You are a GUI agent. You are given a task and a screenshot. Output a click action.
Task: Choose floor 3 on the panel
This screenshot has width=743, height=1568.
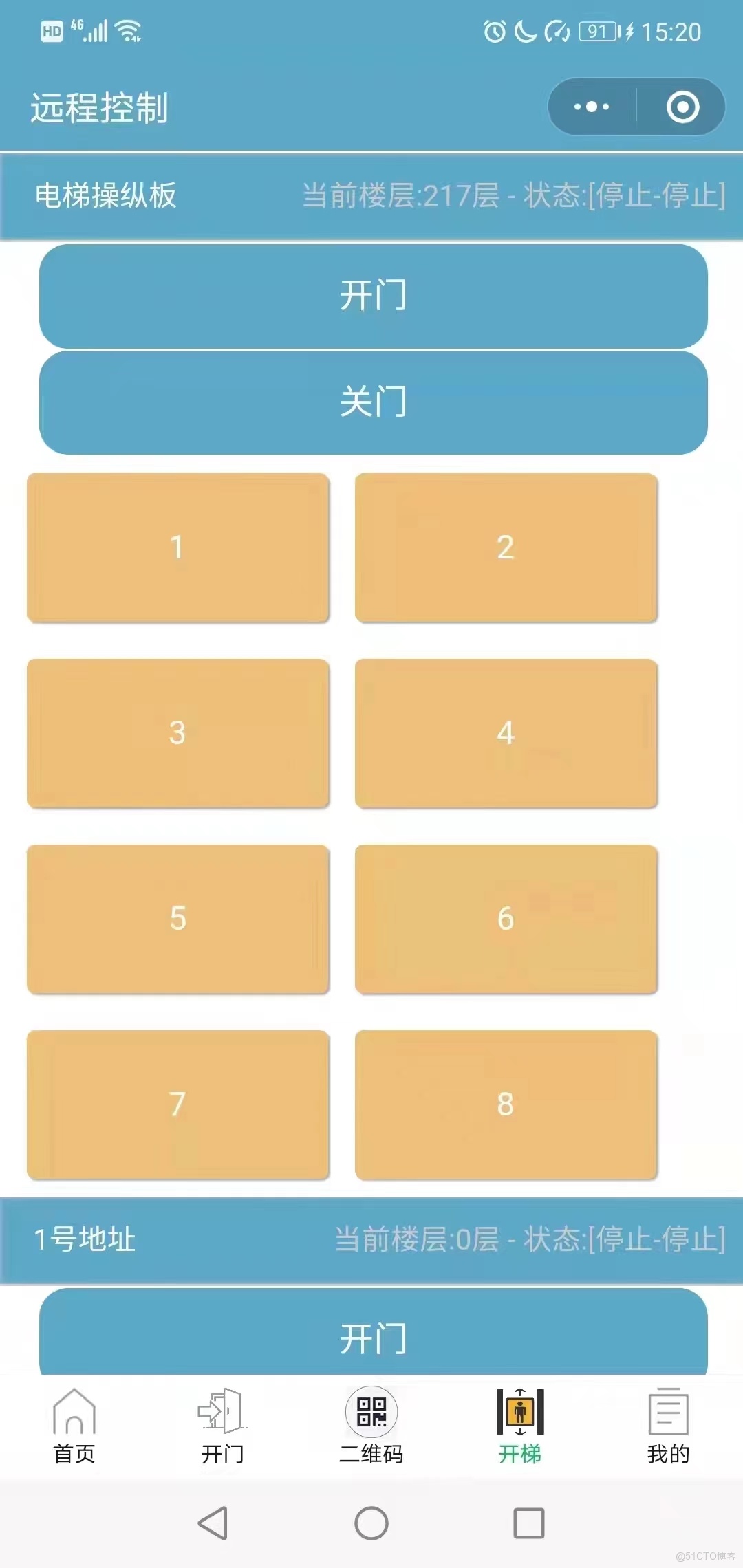click(x=177, y=733)
